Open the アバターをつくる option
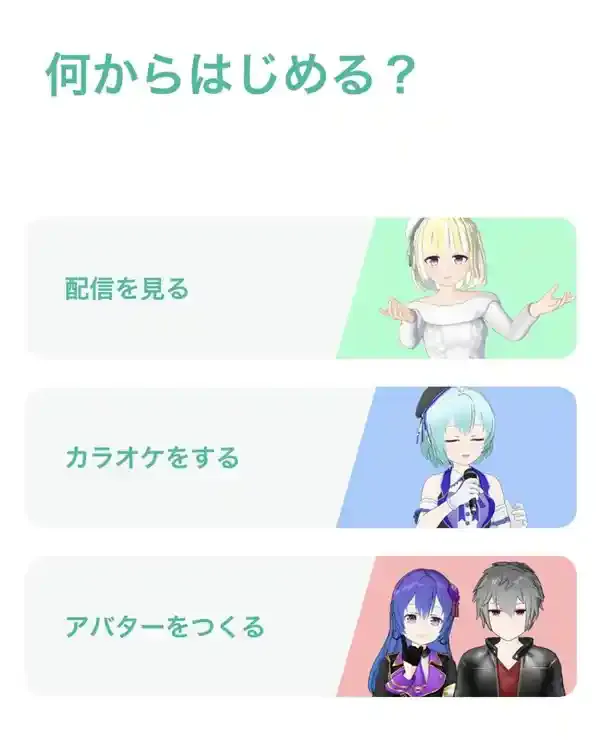The image size is (602, 749). coord(300,626)
